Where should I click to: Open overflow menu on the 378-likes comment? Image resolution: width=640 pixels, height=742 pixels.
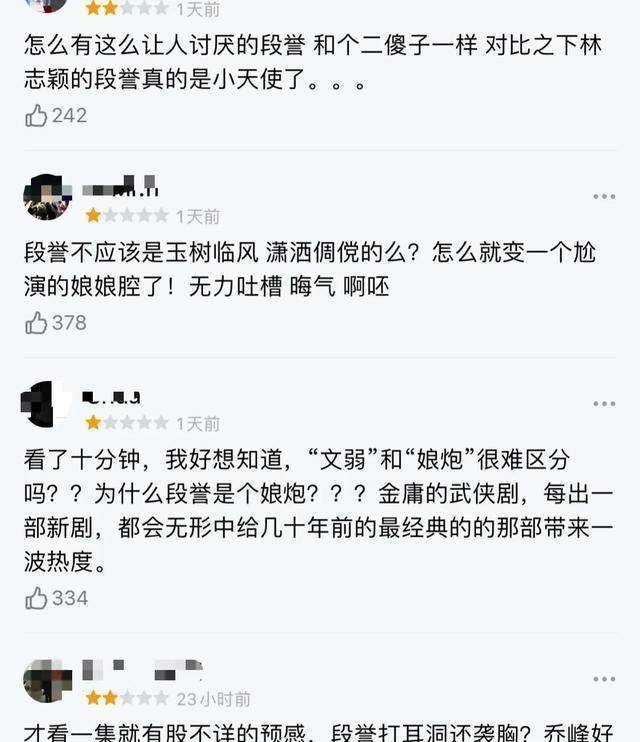[604, 197]
